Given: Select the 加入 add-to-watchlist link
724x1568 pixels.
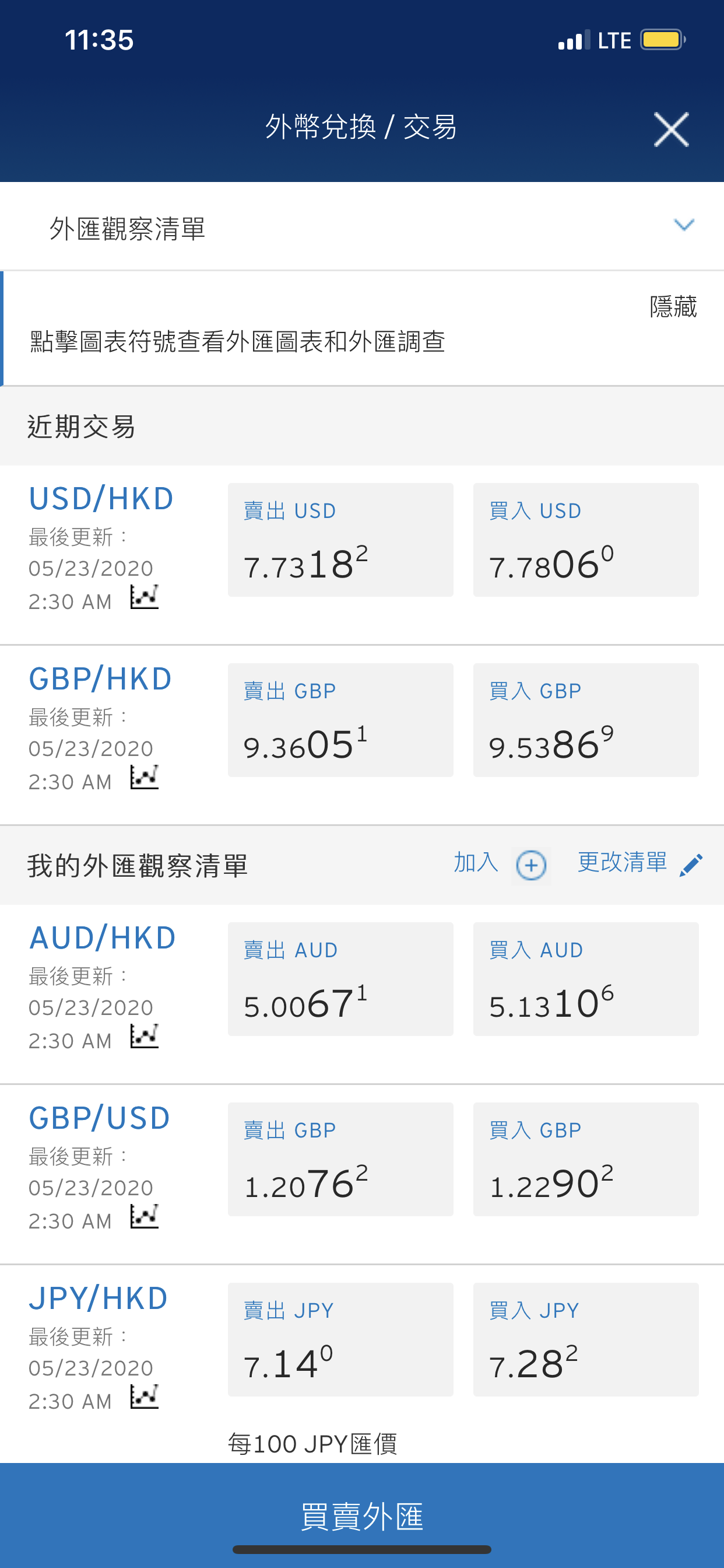Looking at the screenshot, I should (476, 863).
